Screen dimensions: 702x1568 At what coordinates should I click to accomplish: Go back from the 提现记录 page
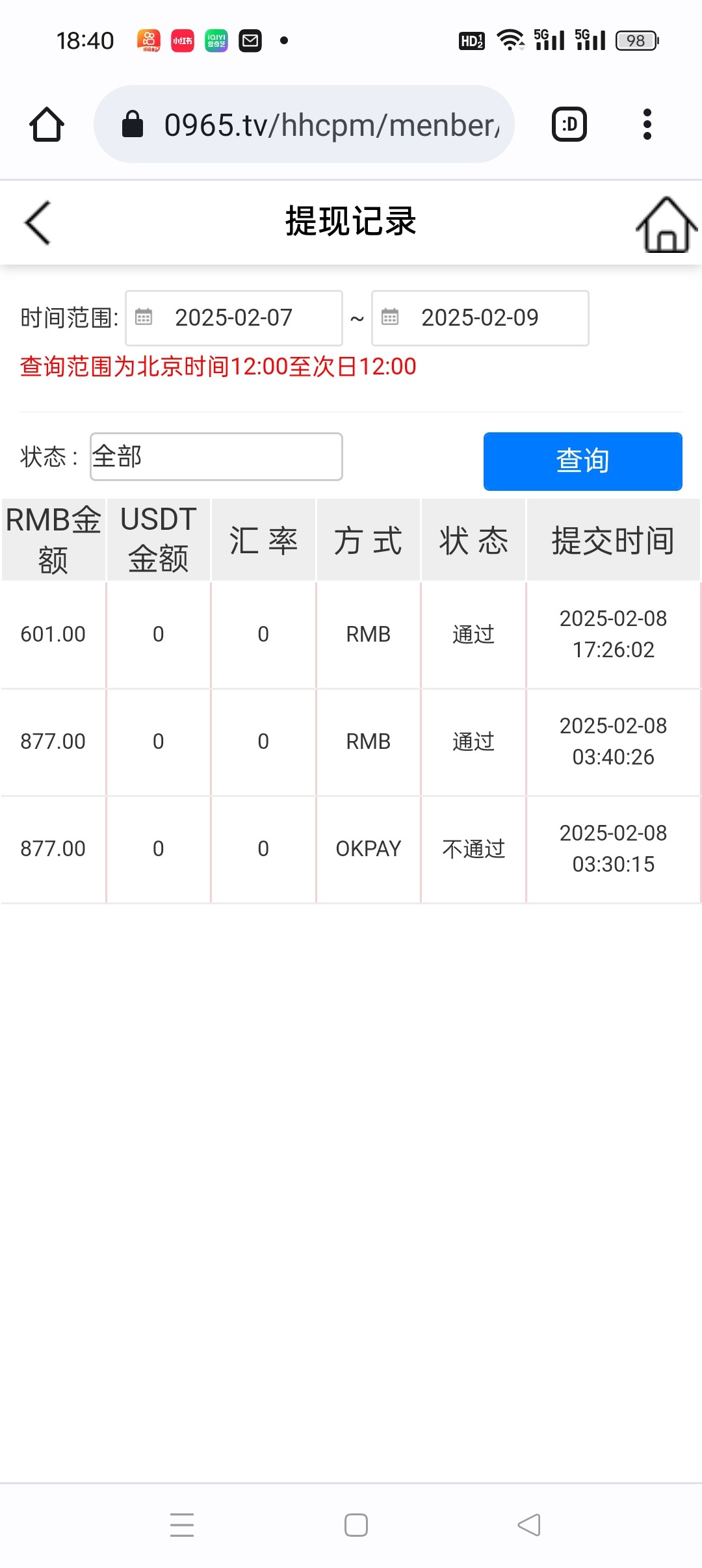pyautogui.click(x=38, y=223)
